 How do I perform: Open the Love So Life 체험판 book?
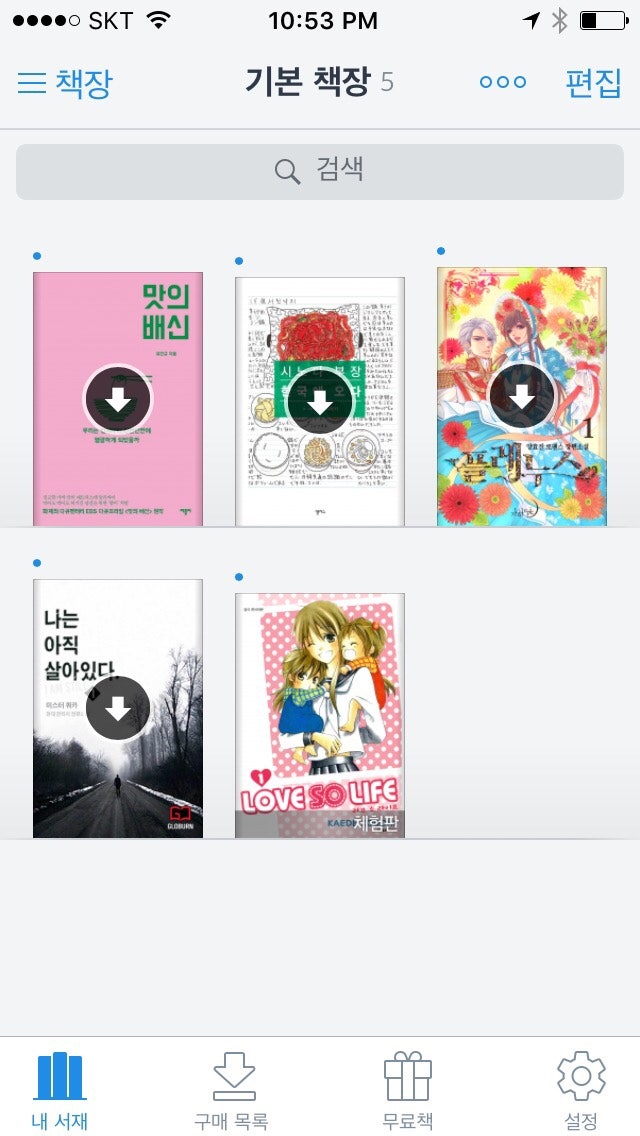(x=320, y=716)
